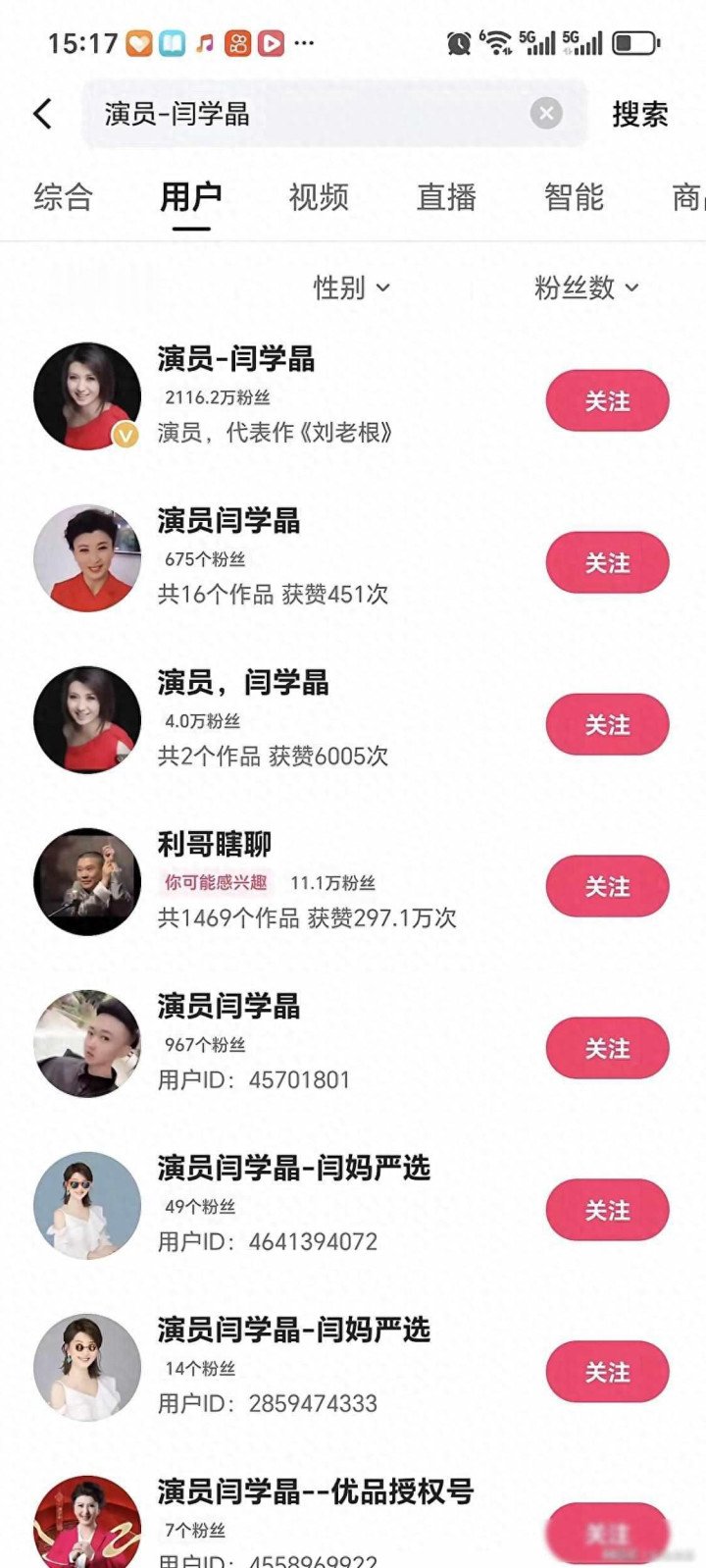The width and height of the screenshot is (706, 1568).
Task: Follow the 演员闫学晶 account with 675个粉丝
Action: tap(607, 562)
